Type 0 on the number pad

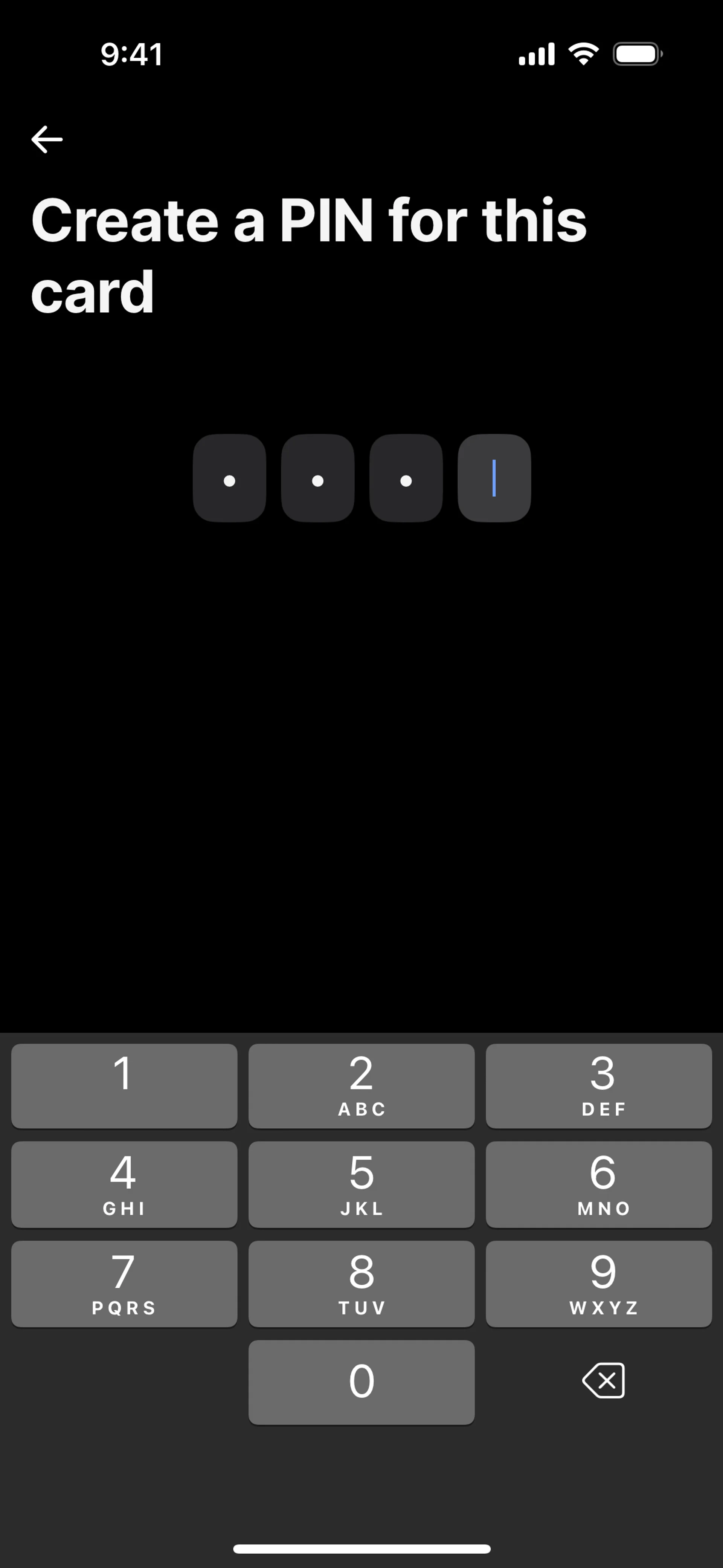pyautogui.click(x=361, y=1382)
